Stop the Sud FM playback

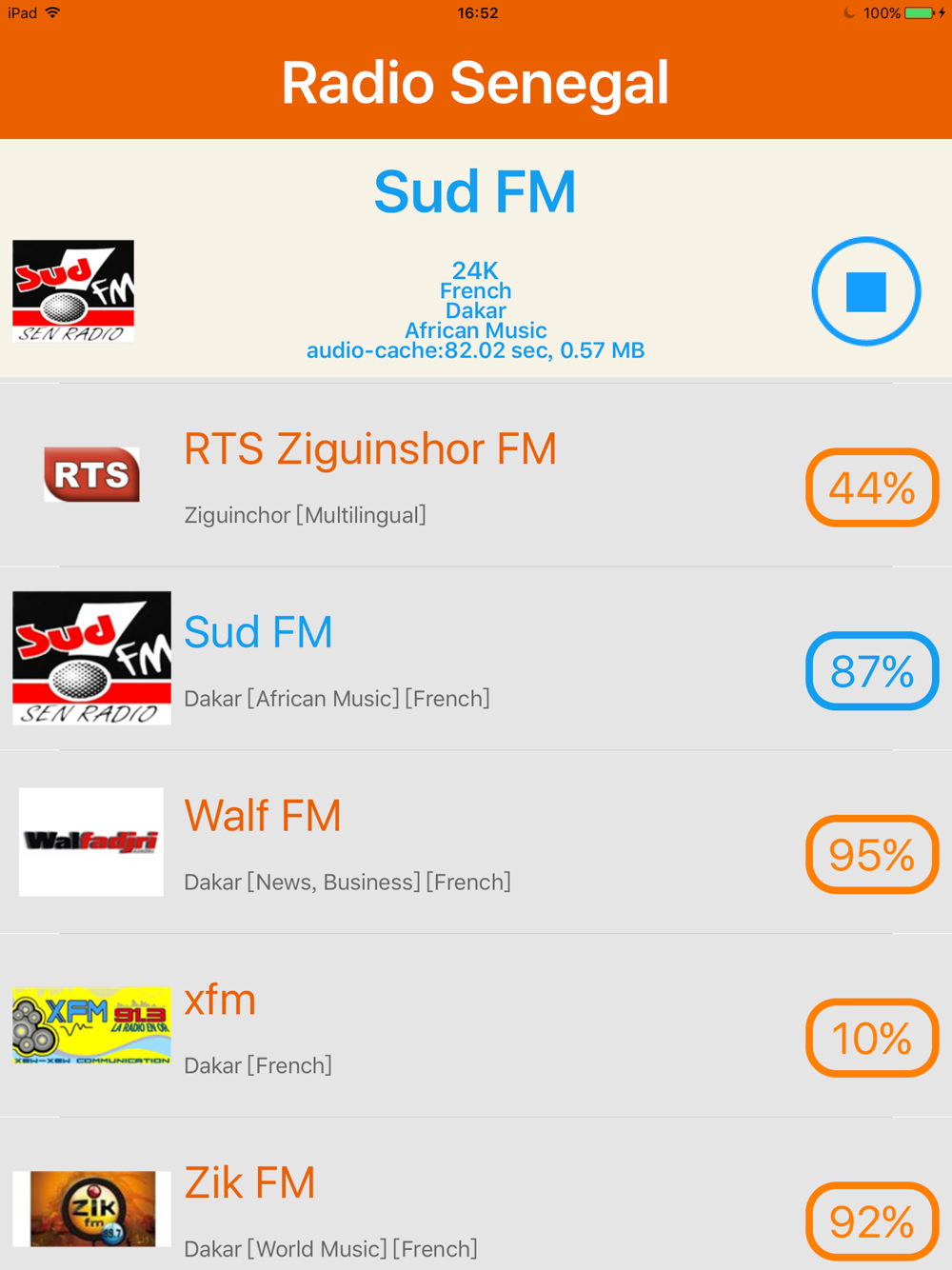[865, 291]
